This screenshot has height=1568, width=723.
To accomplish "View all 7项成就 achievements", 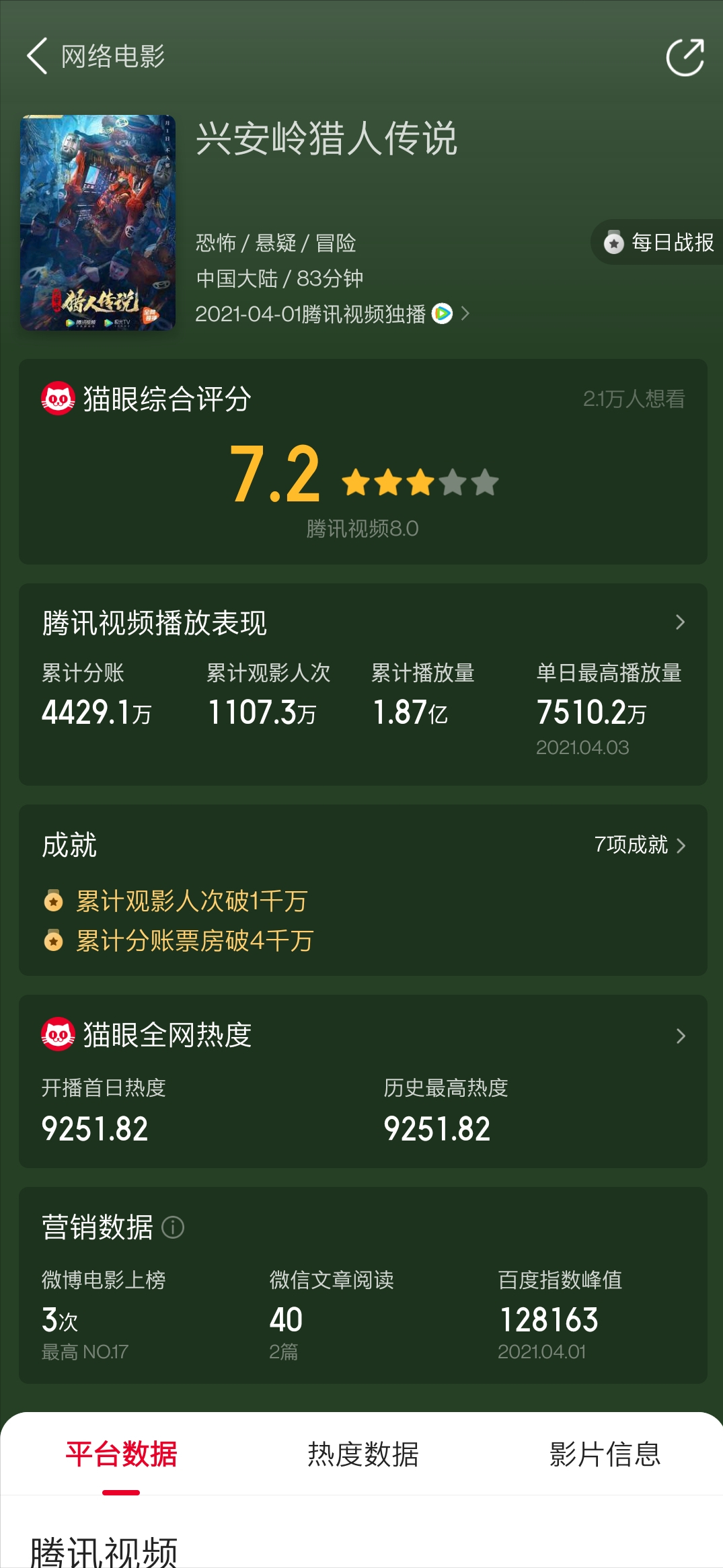I will click(x=640, y=845).
